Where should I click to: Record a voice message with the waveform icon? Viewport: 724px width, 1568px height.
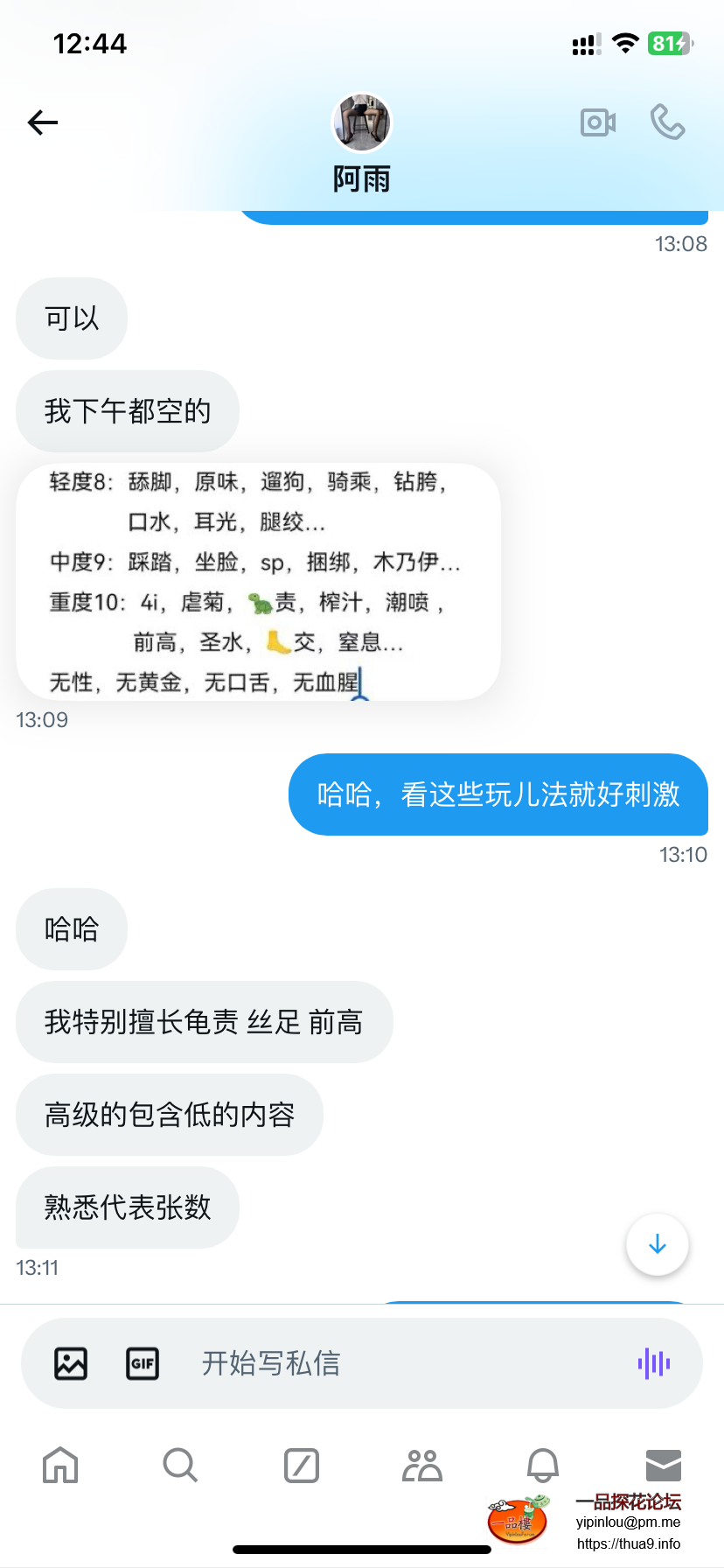654,1363
